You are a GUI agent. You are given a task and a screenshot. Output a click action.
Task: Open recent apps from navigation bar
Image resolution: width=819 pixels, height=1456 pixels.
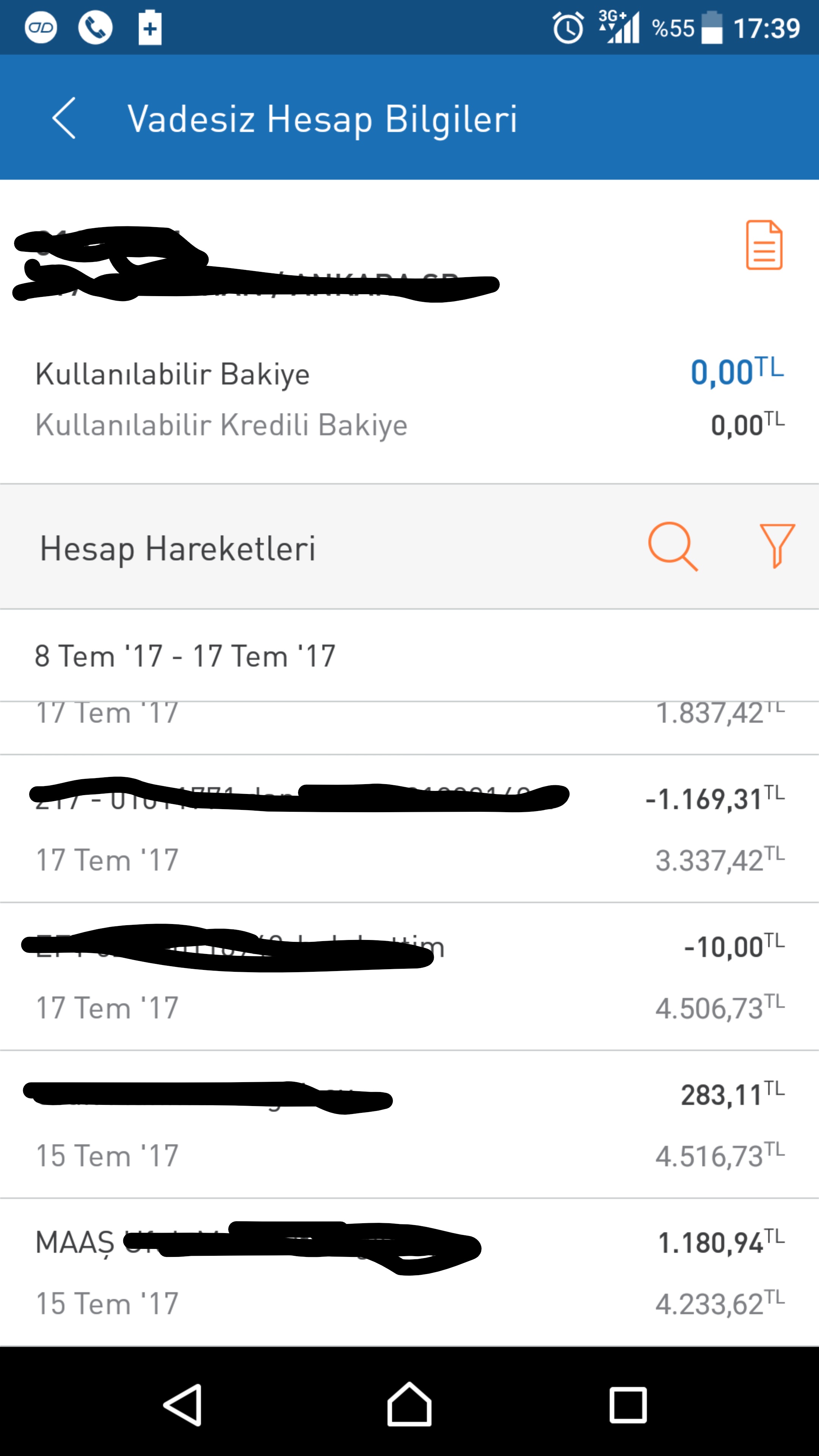[x=628, y=1404]
